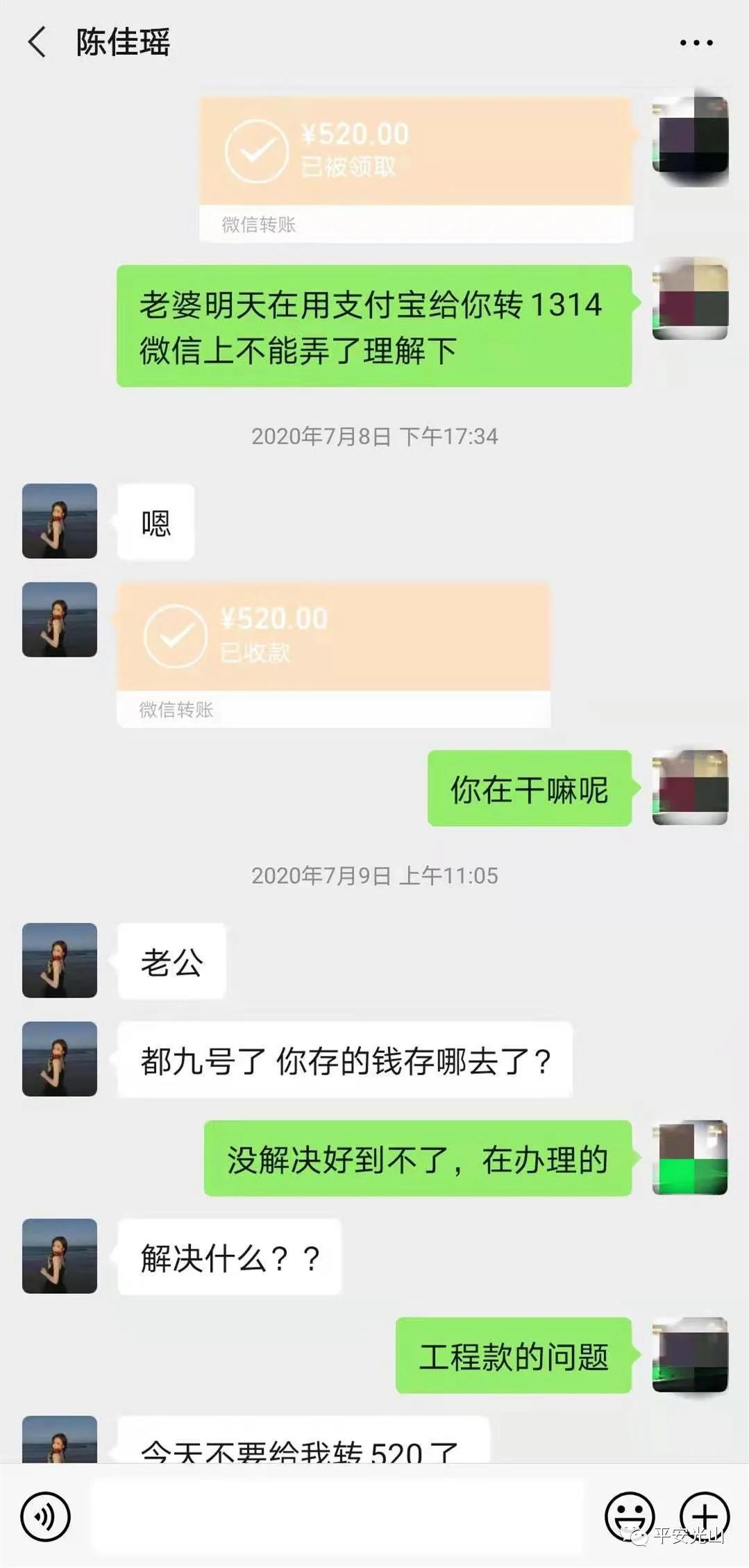749x1568 pixels.
Task: Open the ¥520.00 已被领取 transfer card
Action: [416, 169]
